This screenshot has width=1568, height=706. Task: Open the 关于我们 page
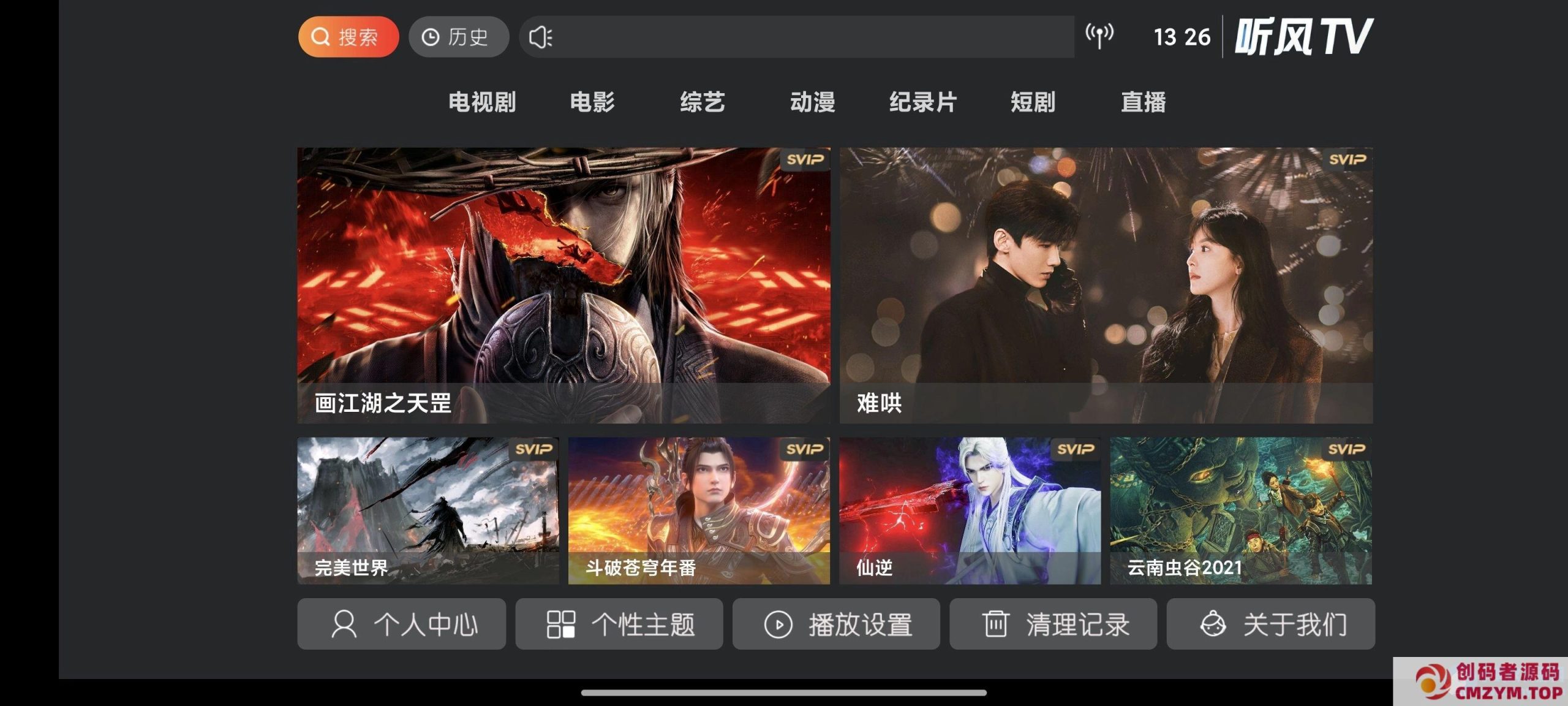[1270, 624]
